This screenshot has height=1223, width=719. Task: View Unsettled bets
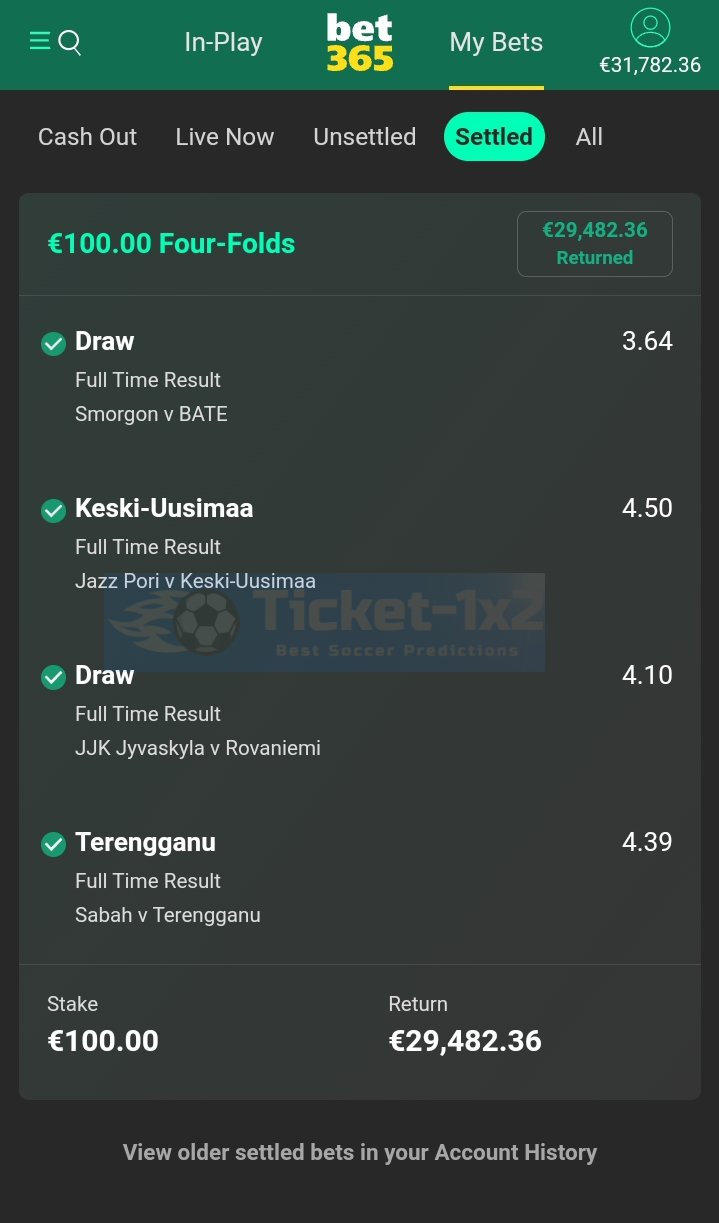[x=364, y=137]
